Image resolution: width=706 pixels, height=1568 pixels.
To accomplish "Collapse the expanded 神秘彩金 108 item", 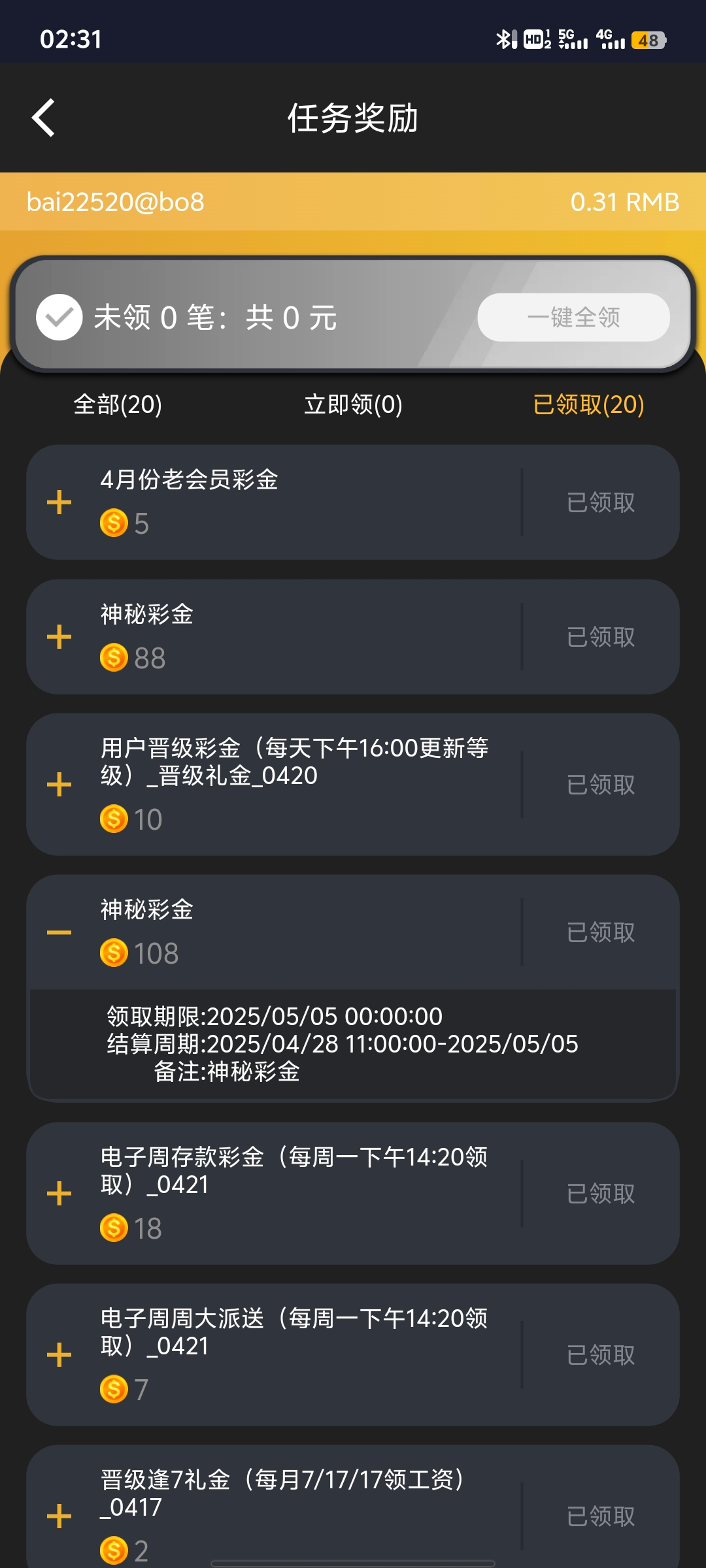I will click(60, 932).
